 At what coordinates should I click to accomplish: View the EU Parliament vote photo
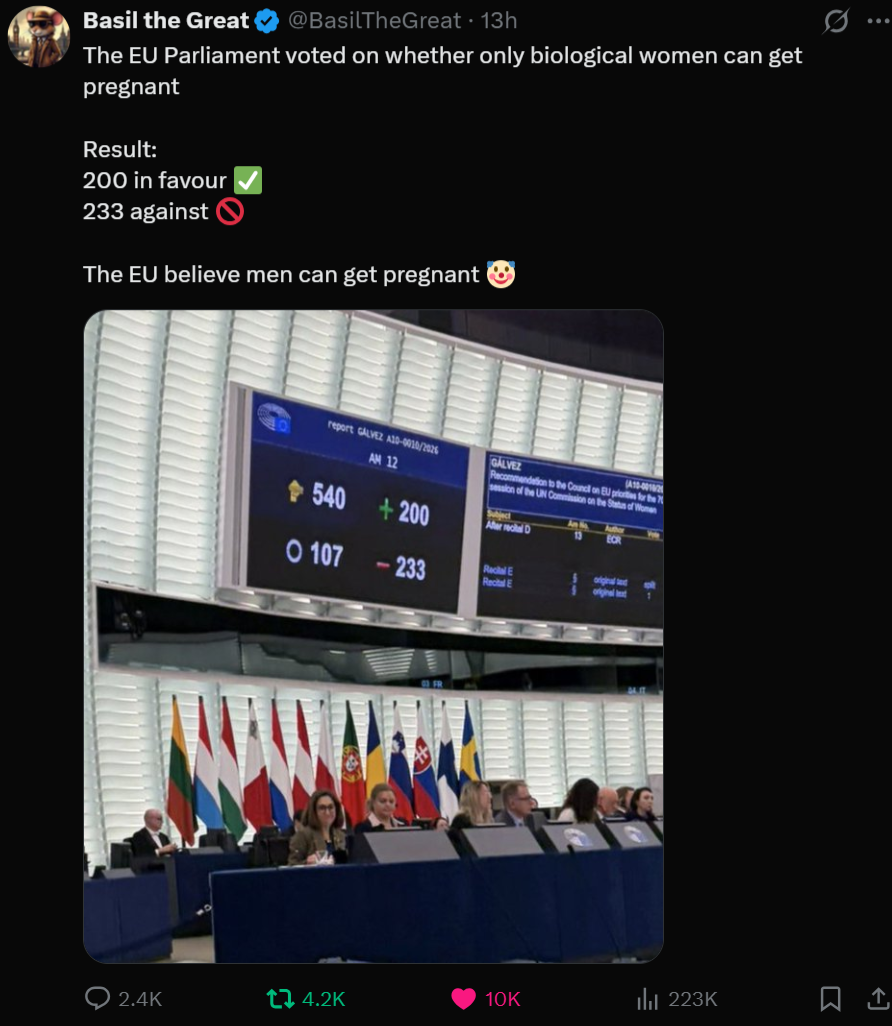point(373,636)
